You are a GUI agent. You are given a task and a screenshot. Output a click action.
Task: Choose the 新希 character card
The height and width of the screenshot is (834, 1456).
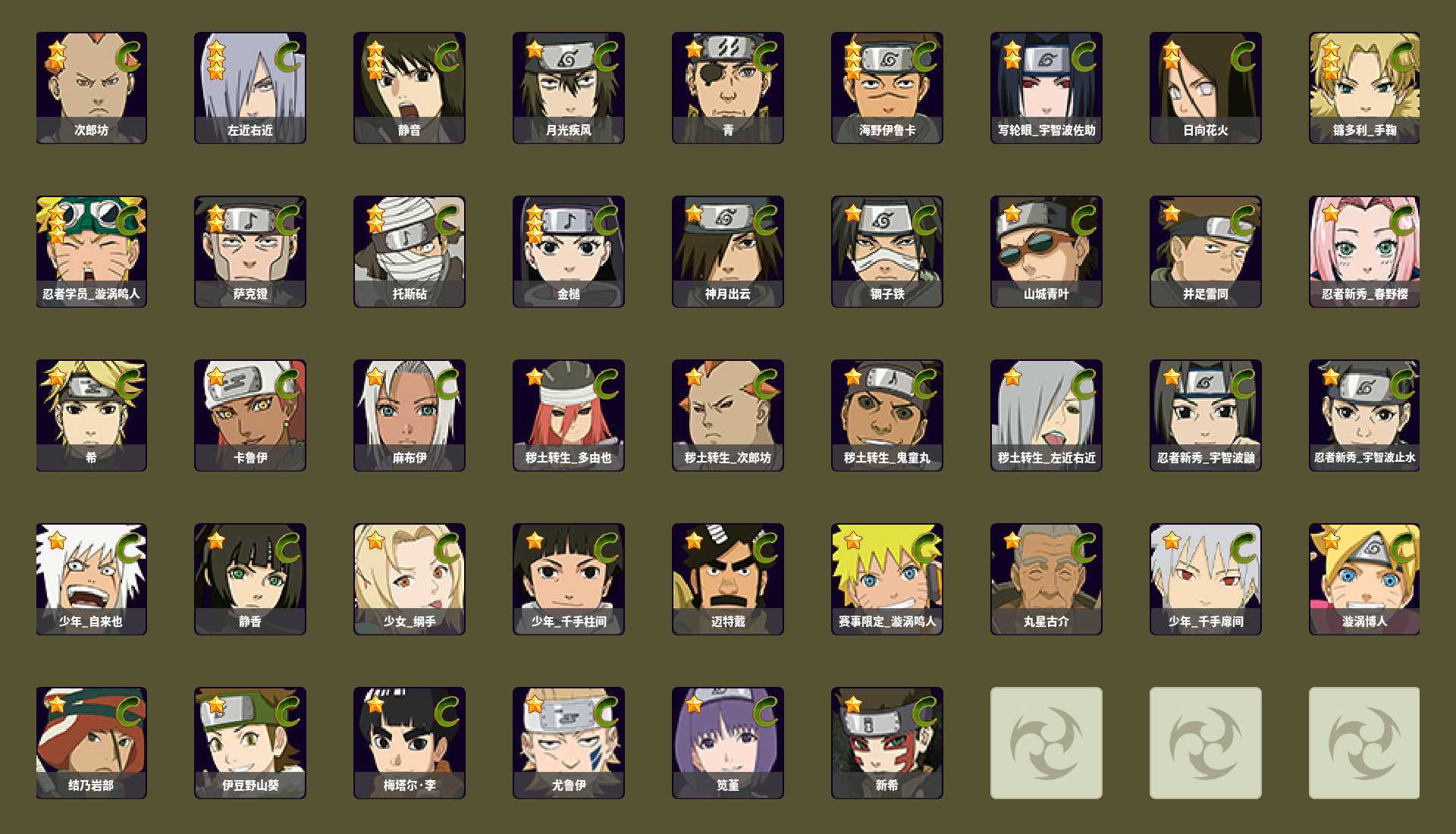887,742
